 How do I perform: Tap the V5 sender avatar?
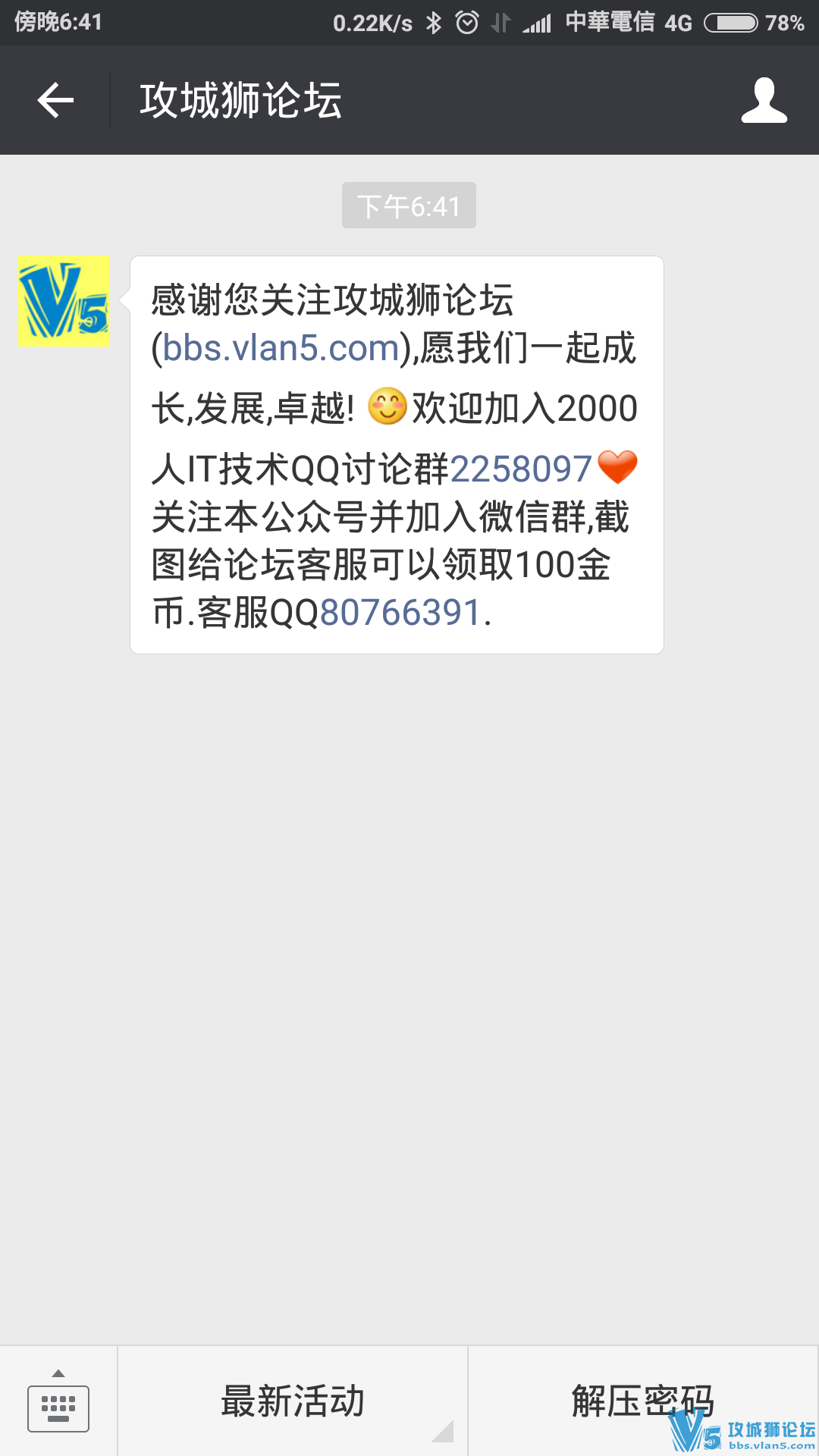64,301
